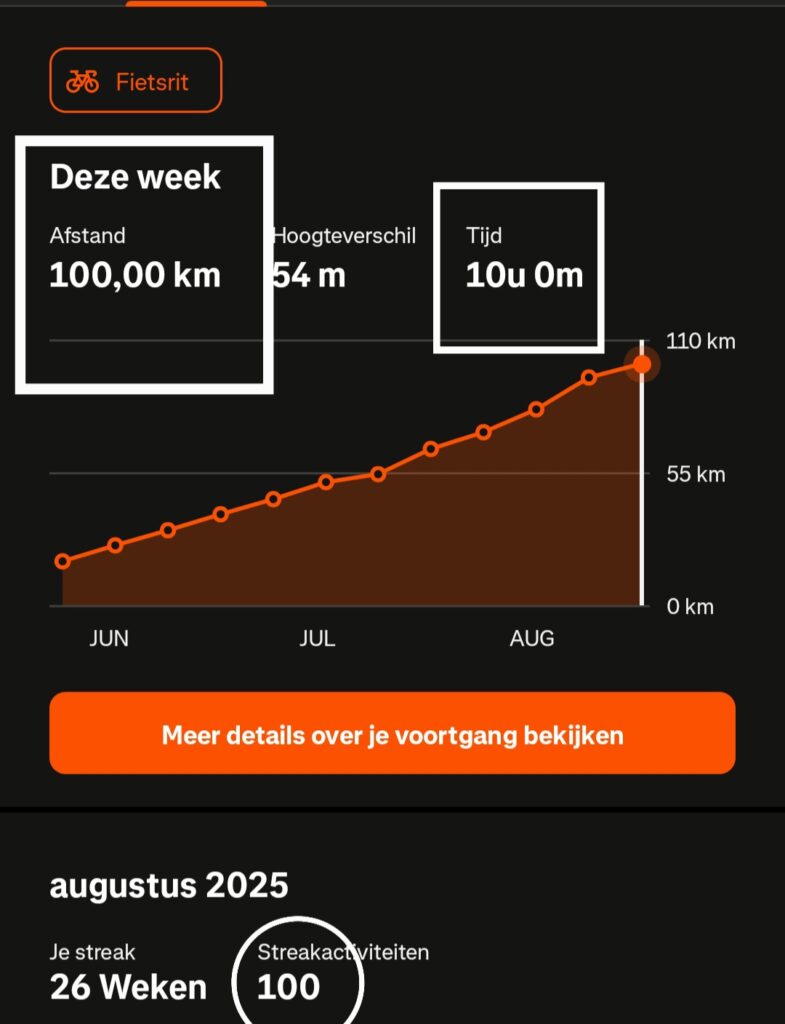
Task: Select the Fietsrit sport chip
Action: (x=135, y=80)
